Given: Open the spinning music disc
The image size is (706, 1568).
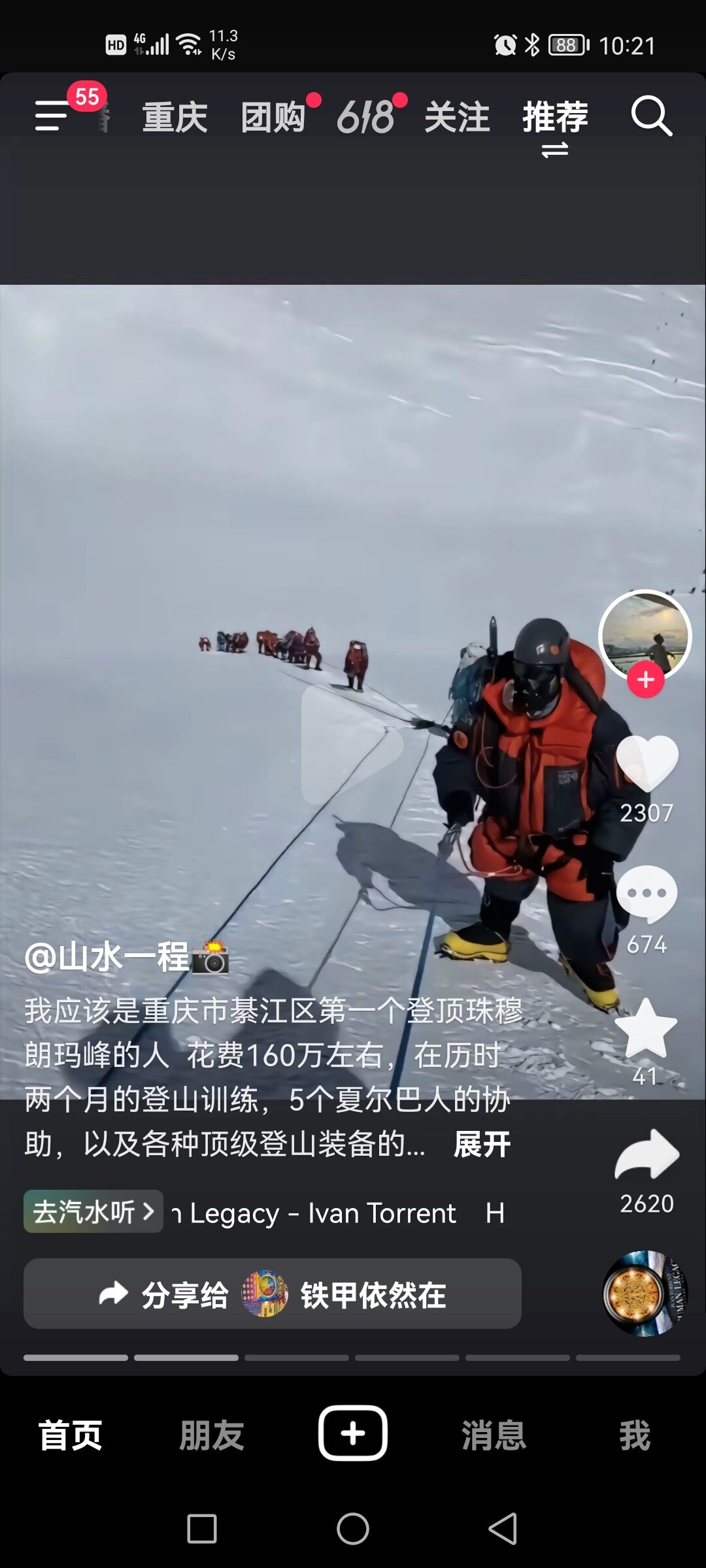Looking at the screenshot, I should click(x=645, y=1294).
